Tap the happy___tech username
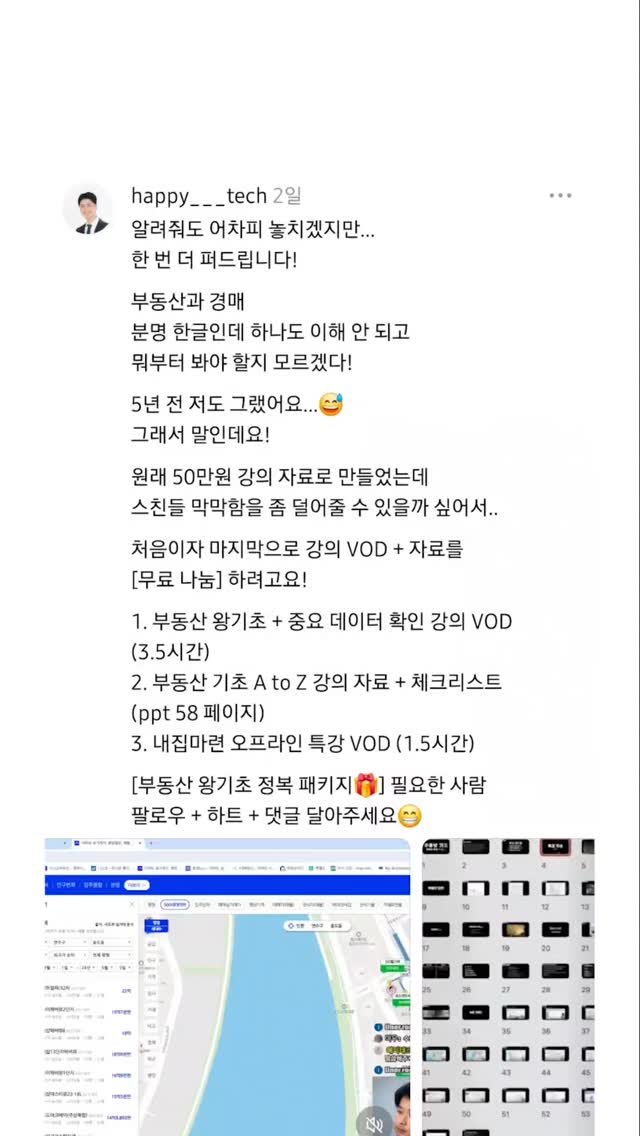 tap(198, 196)
